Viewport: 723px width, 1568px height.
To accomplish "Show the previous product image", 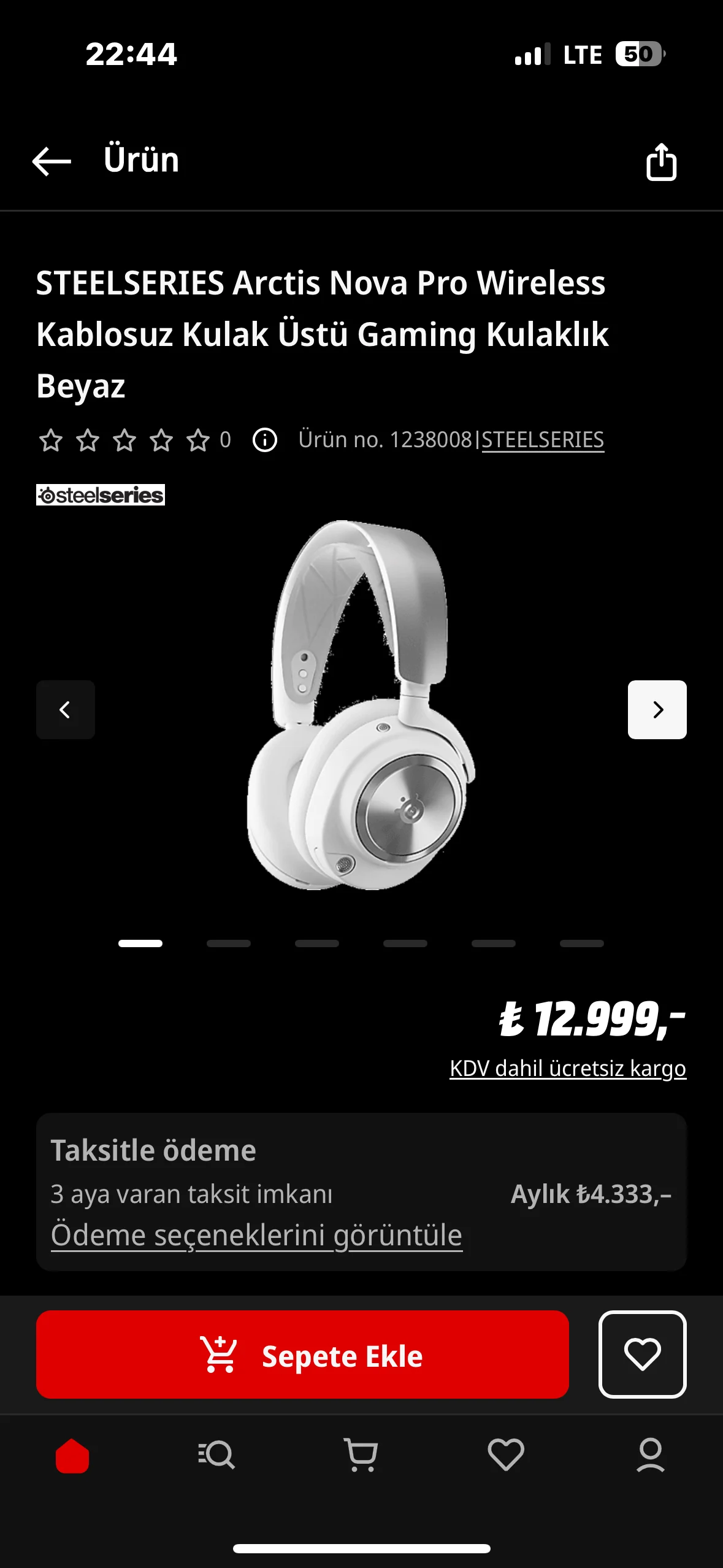I will pyautogui.click(x=66, y=710).
